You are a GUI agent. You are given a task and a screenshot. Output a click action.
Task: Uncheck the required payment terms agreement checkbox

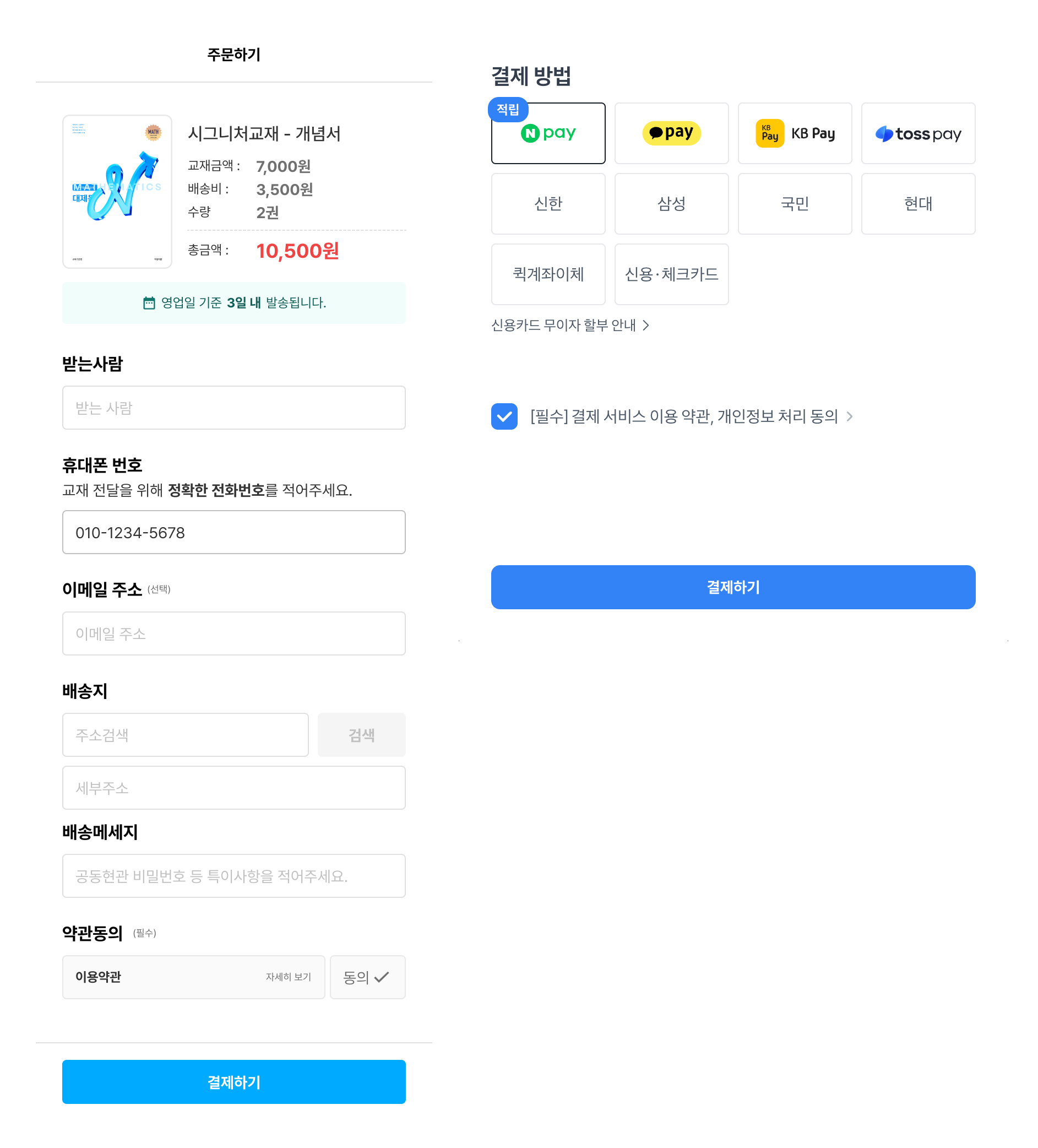point(504,416)
